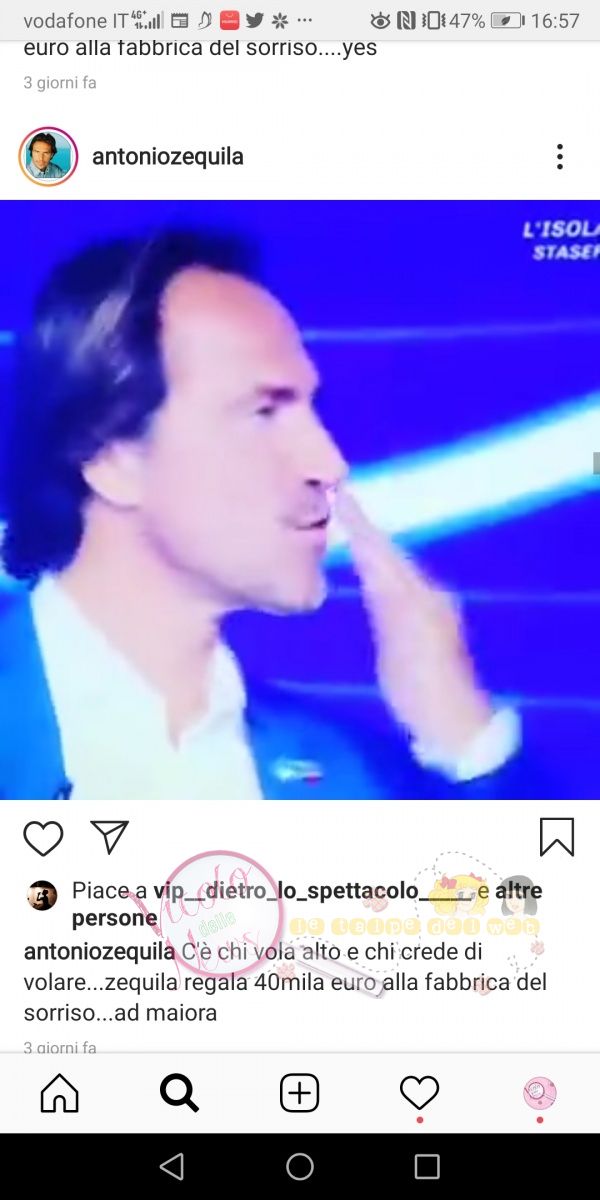
Task: Open the Activity heart tab
Action: click(x=419, y=1093)
